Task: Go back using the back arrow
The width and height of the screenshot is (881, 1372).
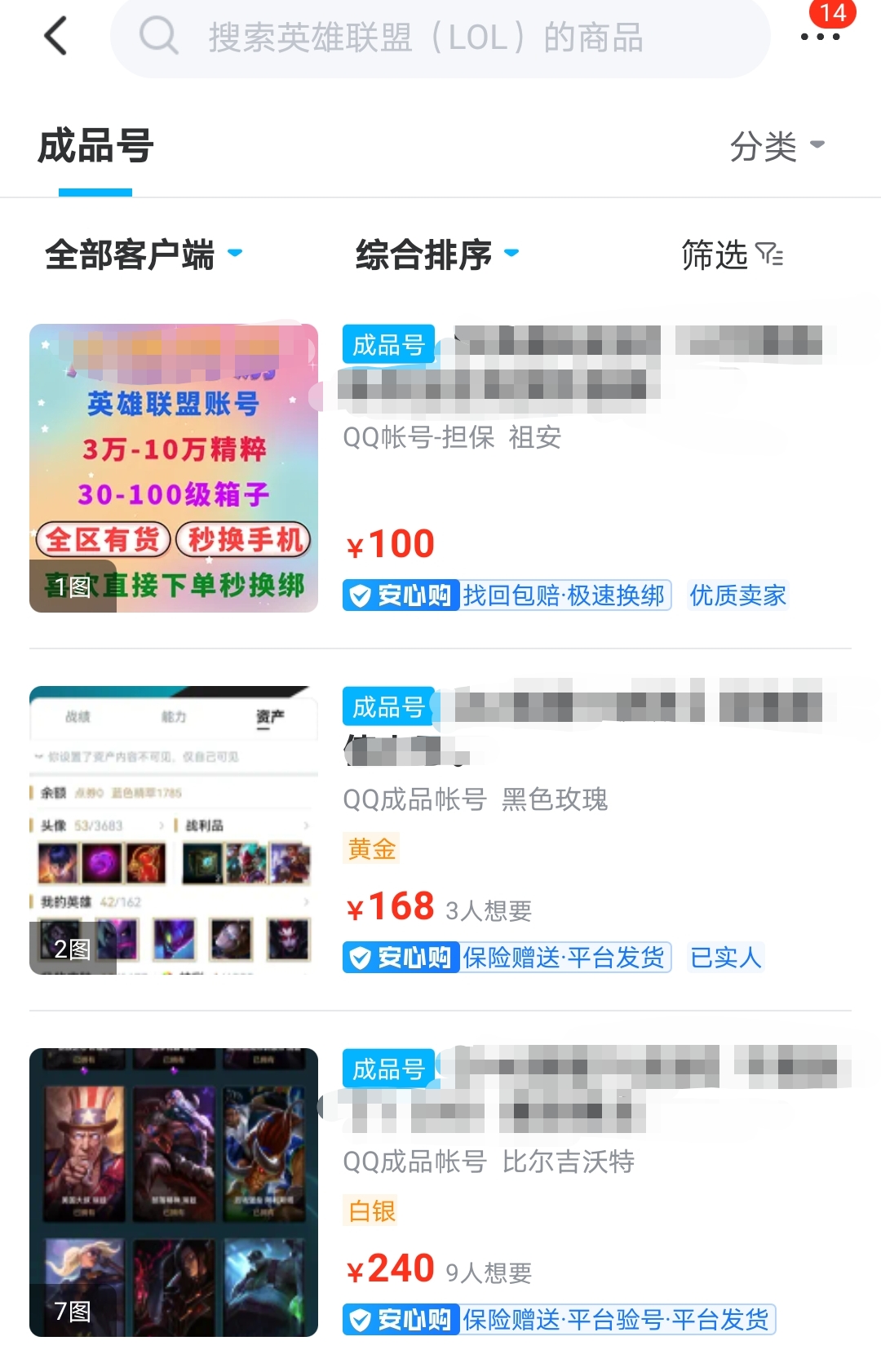Action: 55,37
